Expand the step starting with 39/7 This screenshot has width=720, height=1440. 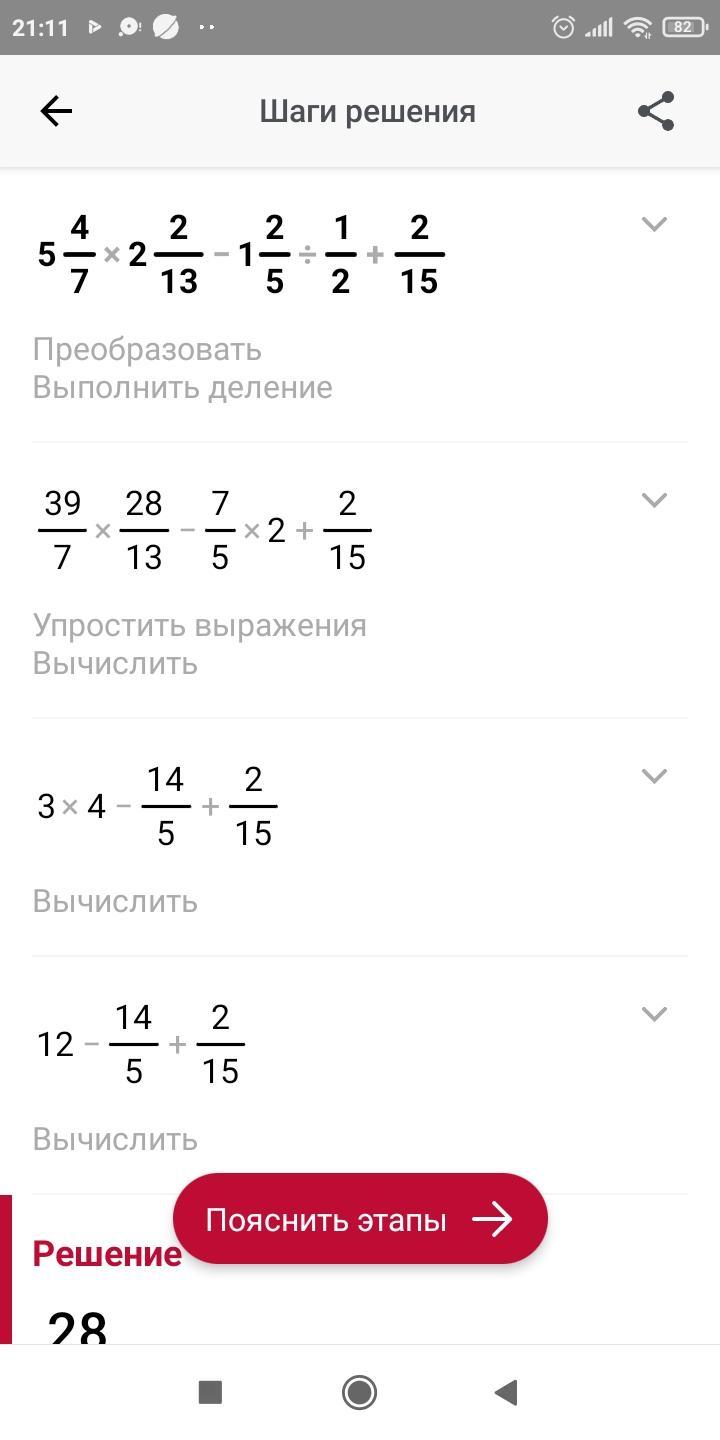(654, 500)
